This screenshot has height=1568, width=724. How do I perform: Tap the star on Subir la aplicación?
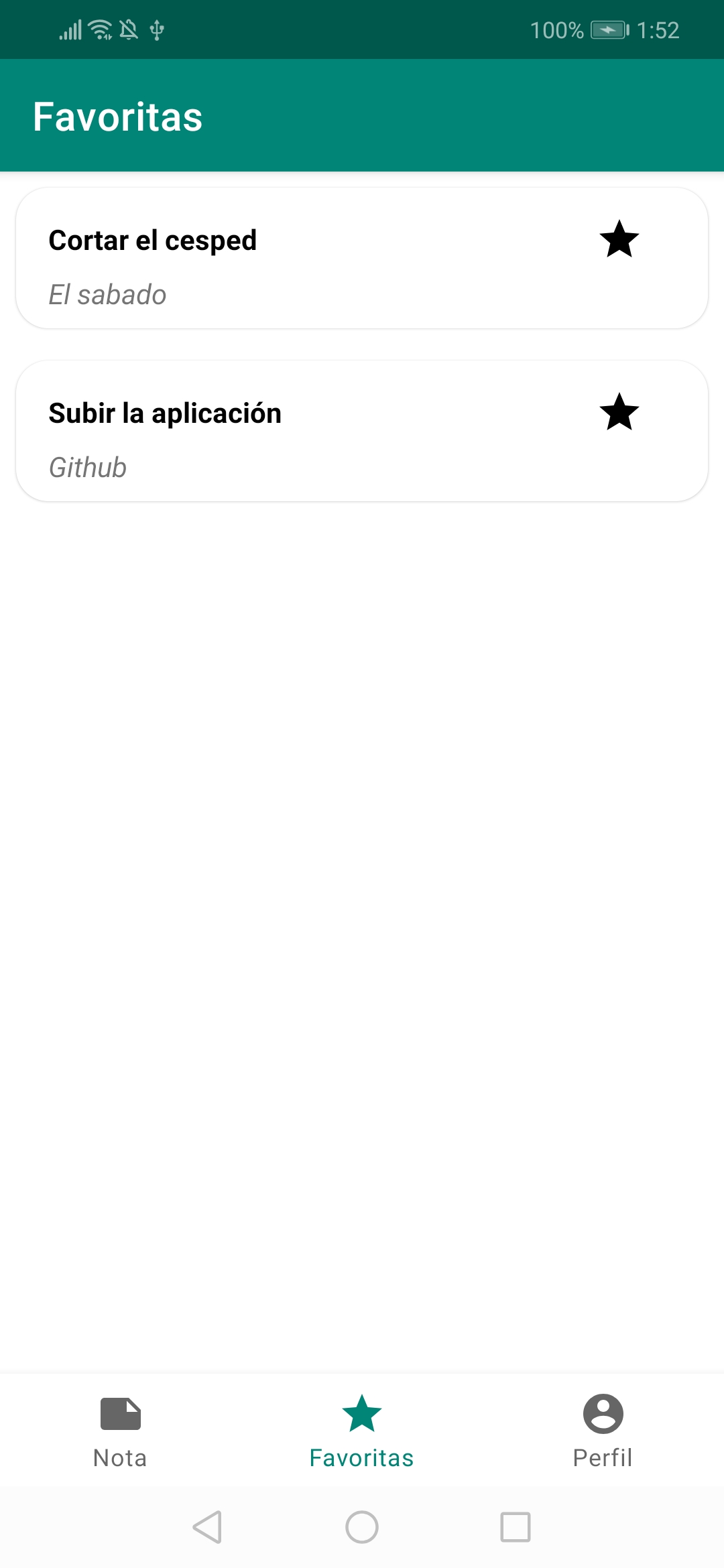point(619,412)
